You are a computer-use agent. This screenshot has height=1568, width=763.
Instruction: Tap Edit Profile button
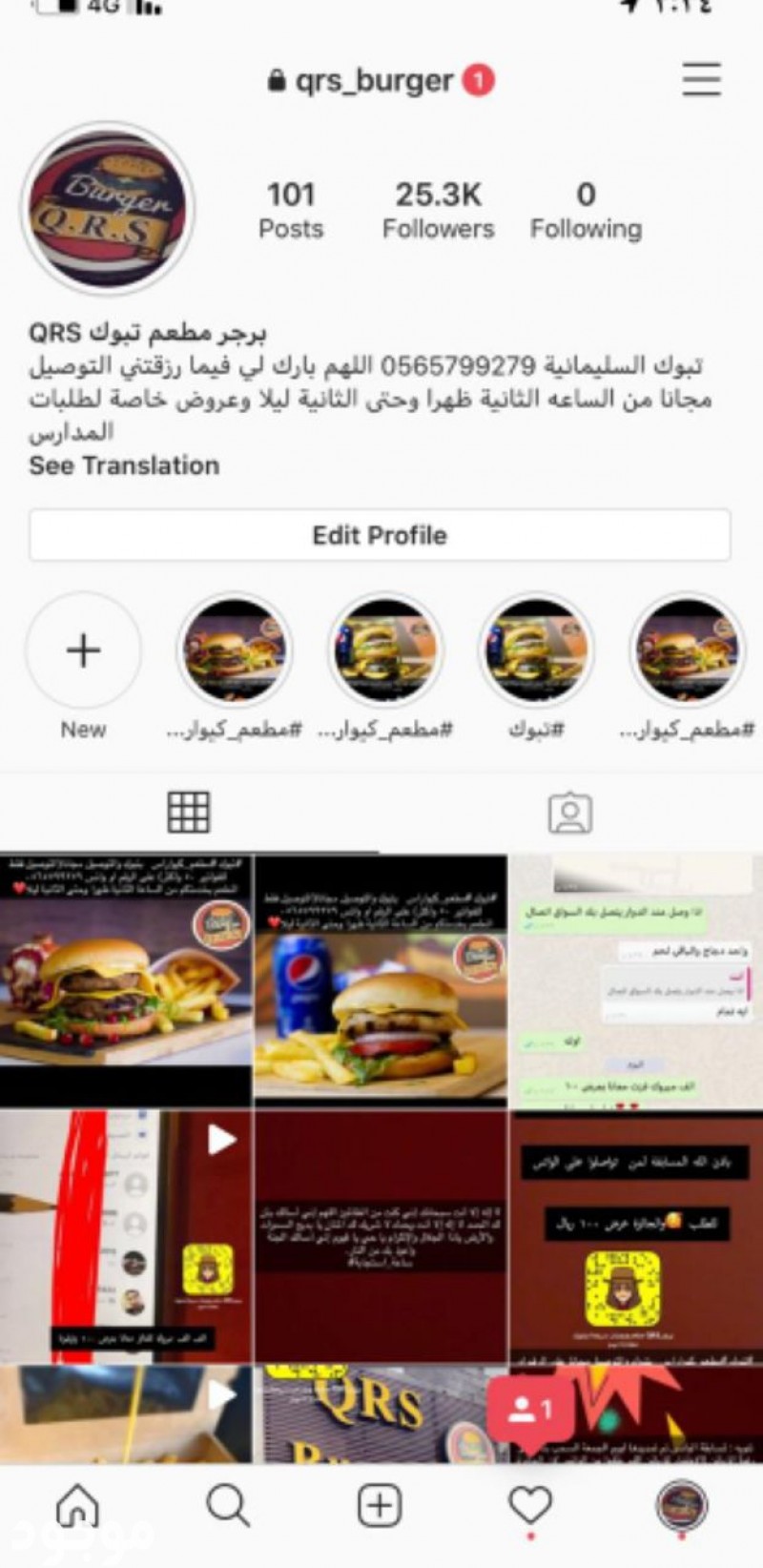click(x=380, y=535)
